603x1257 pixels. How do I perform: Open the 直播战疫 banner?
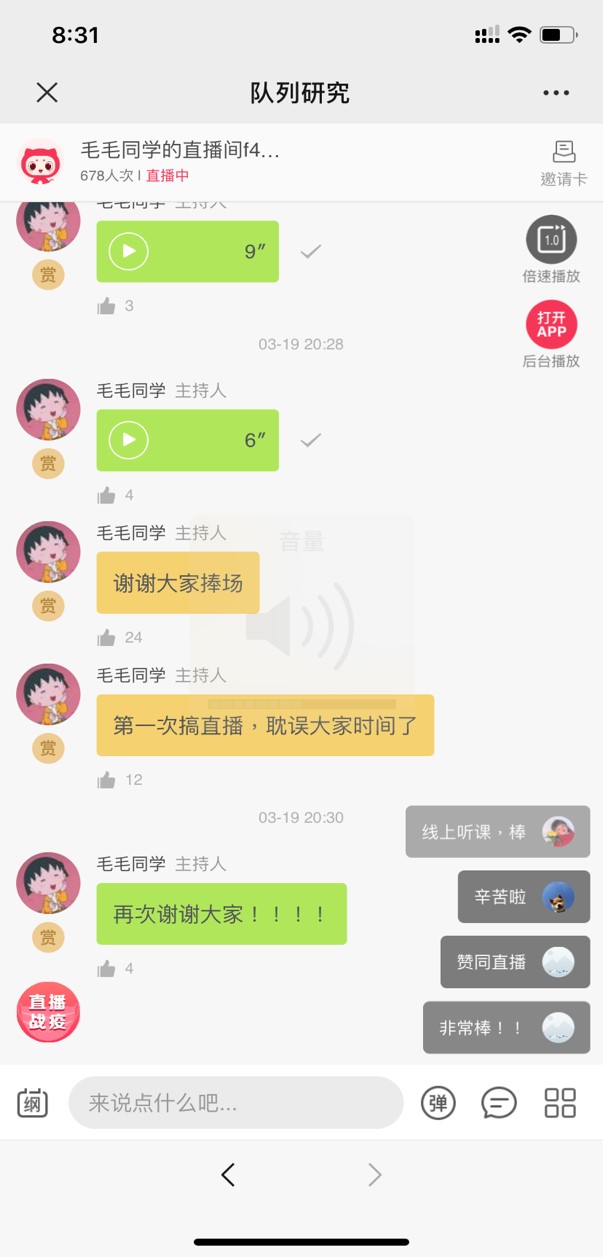(x=48, y=1012)
